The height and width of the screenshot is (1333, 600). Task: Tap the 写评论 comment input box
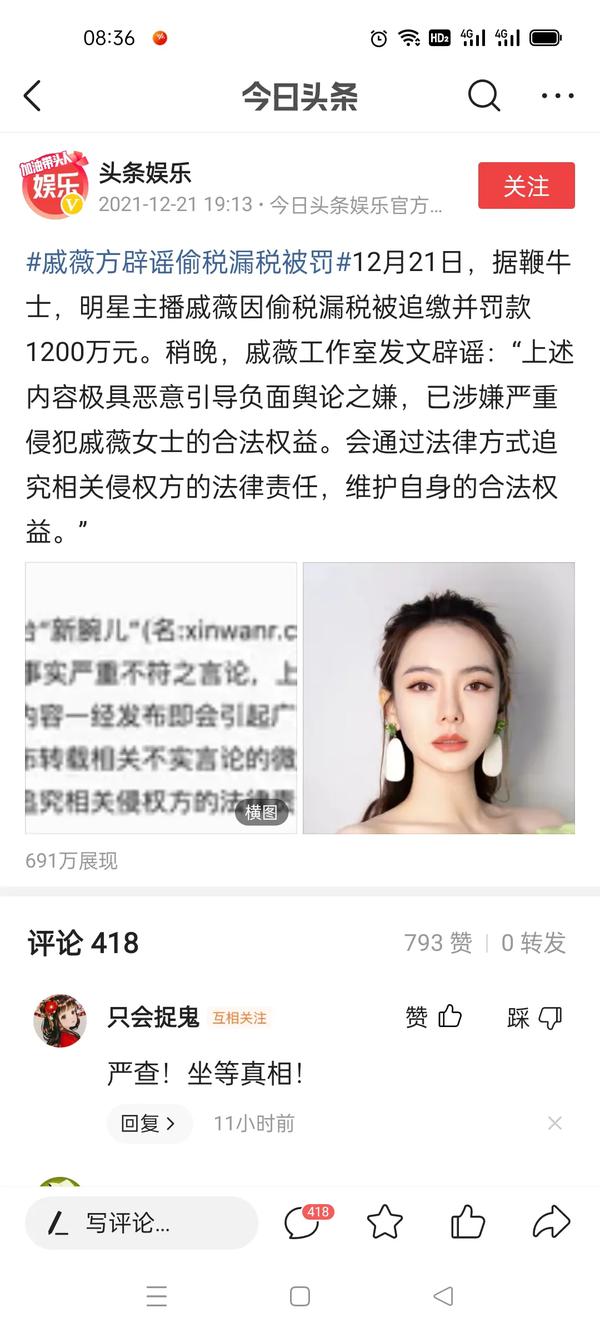(x=141, y=1222)
